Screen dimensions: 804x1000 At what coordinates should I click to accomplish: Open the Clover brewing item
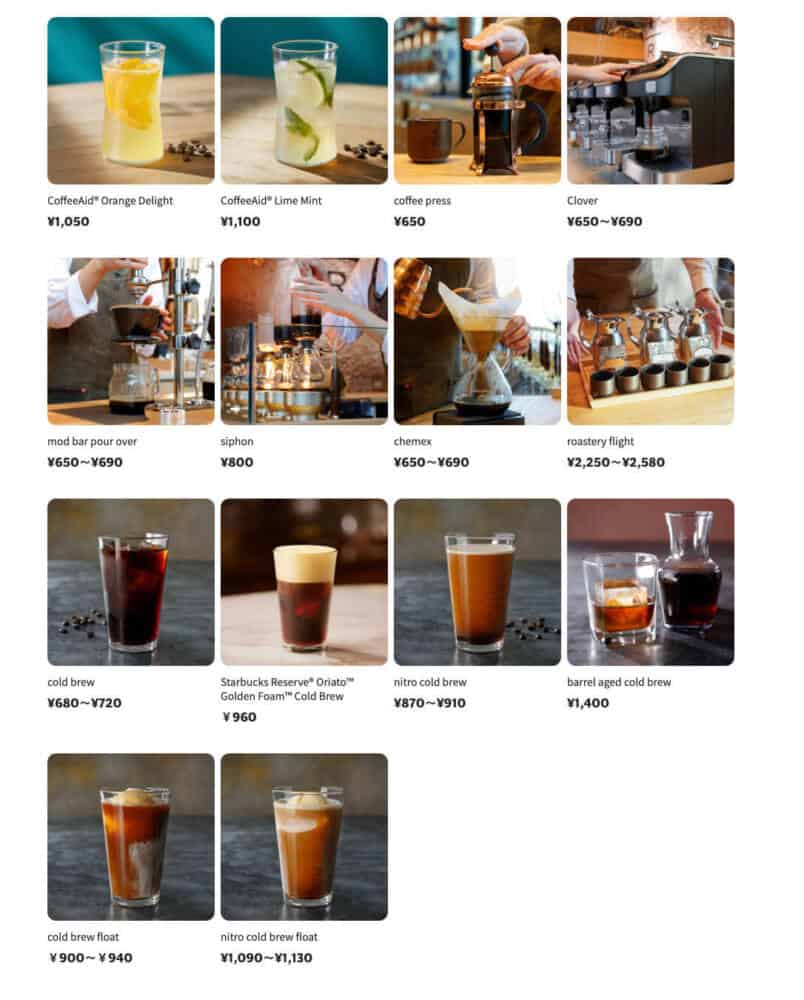pyautogui.click(x=650, y=100)
